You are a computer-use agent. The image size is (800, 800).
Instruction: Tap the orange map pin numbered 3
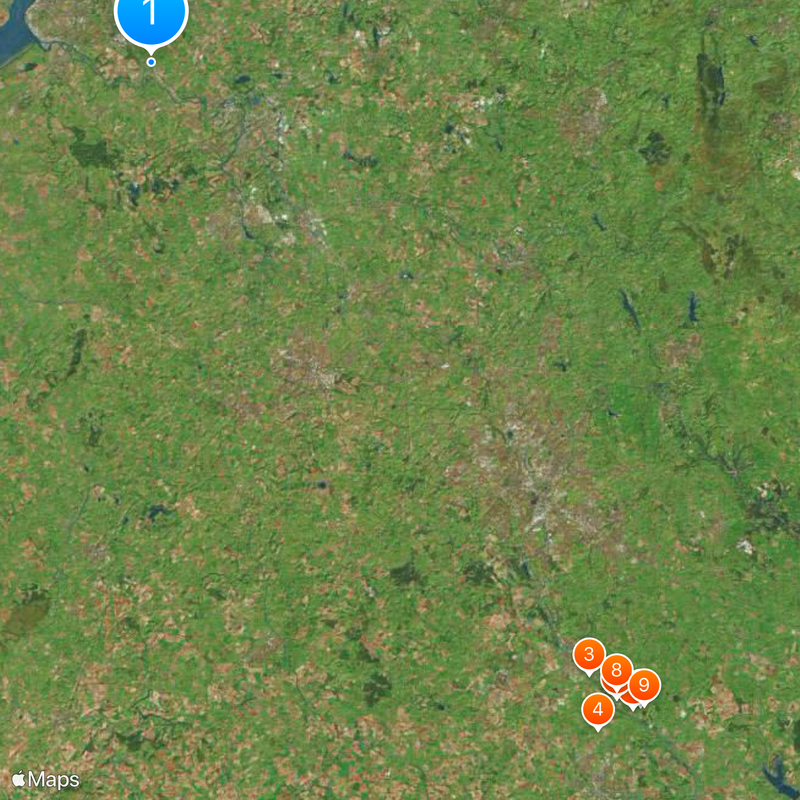pyautogui.click(x=589, y=656)
